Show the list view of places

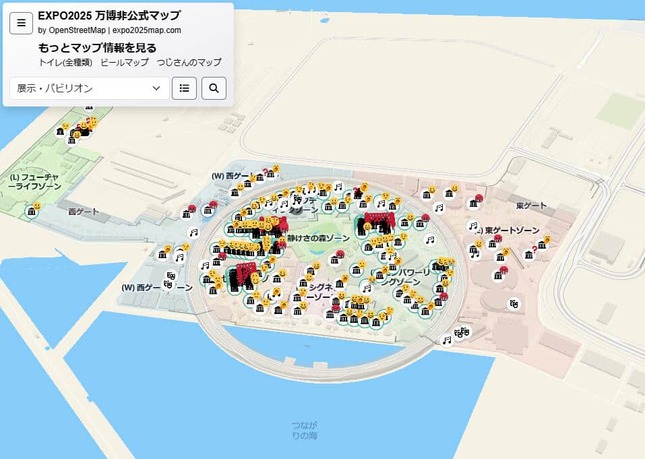pyautogui.click(x=184, y=88)
